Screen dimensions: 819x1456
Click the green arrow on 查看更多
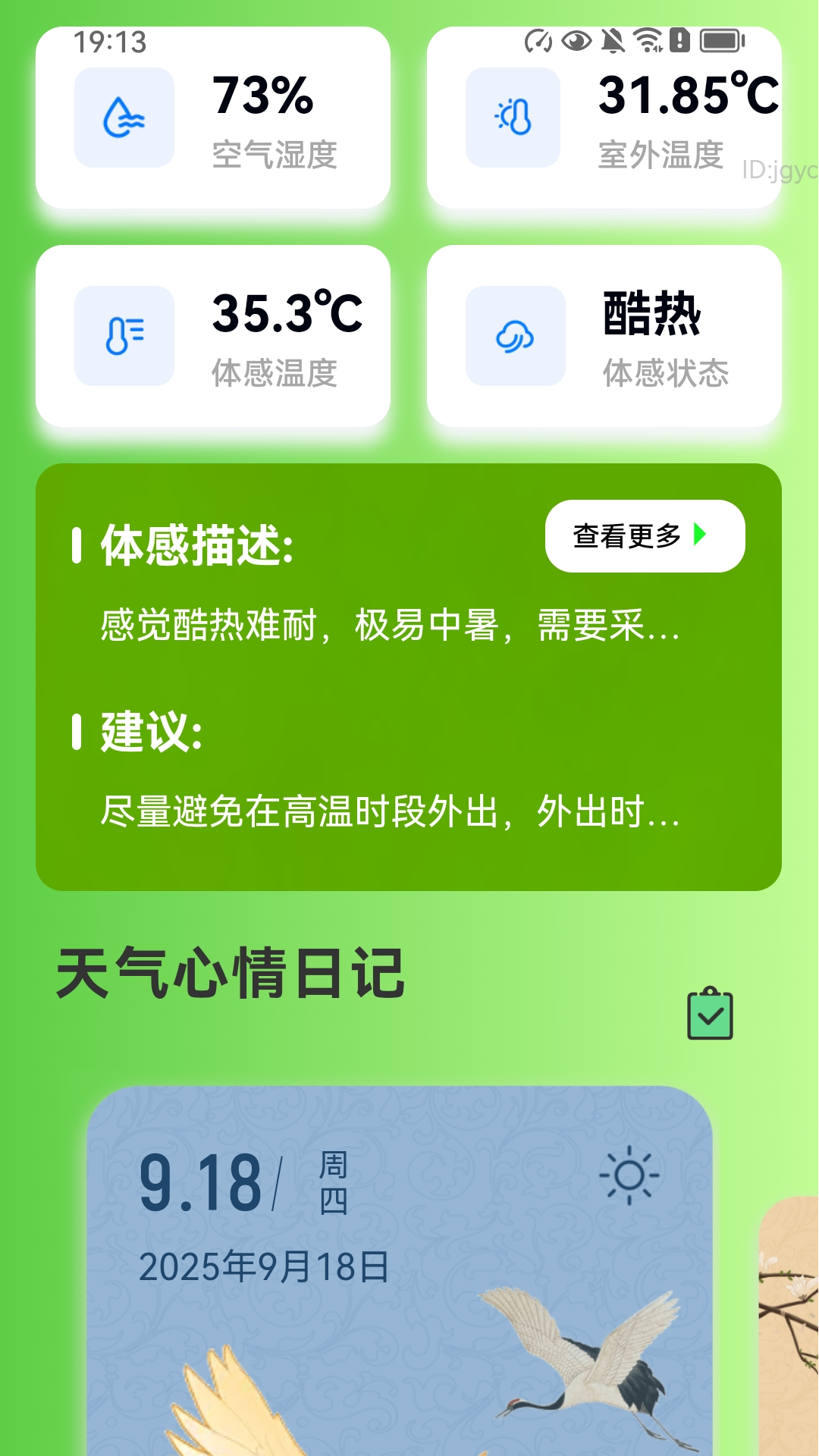698,536
